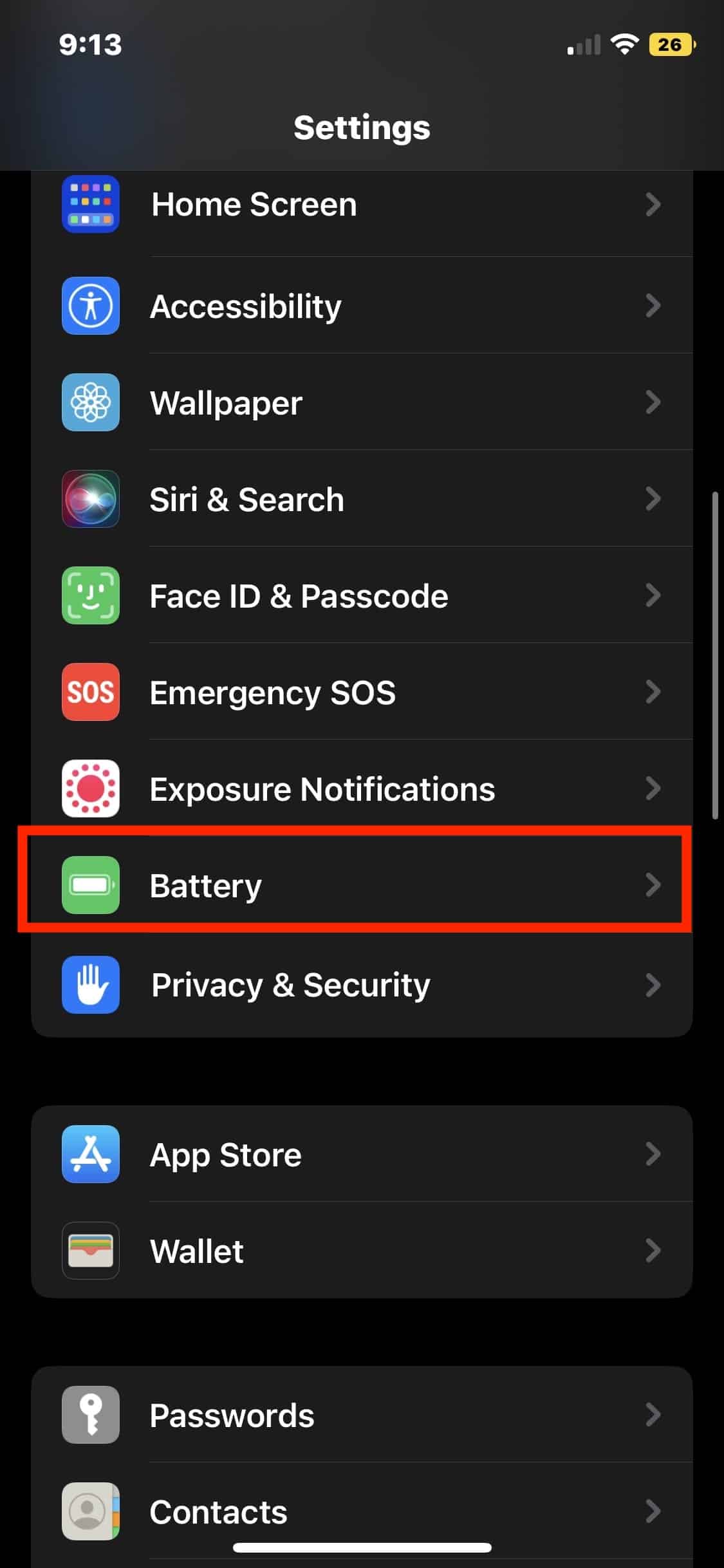Tap the red Emergency SOS icon
Image resolution: width=724 pixels, height=1568 pixels.
90,693
